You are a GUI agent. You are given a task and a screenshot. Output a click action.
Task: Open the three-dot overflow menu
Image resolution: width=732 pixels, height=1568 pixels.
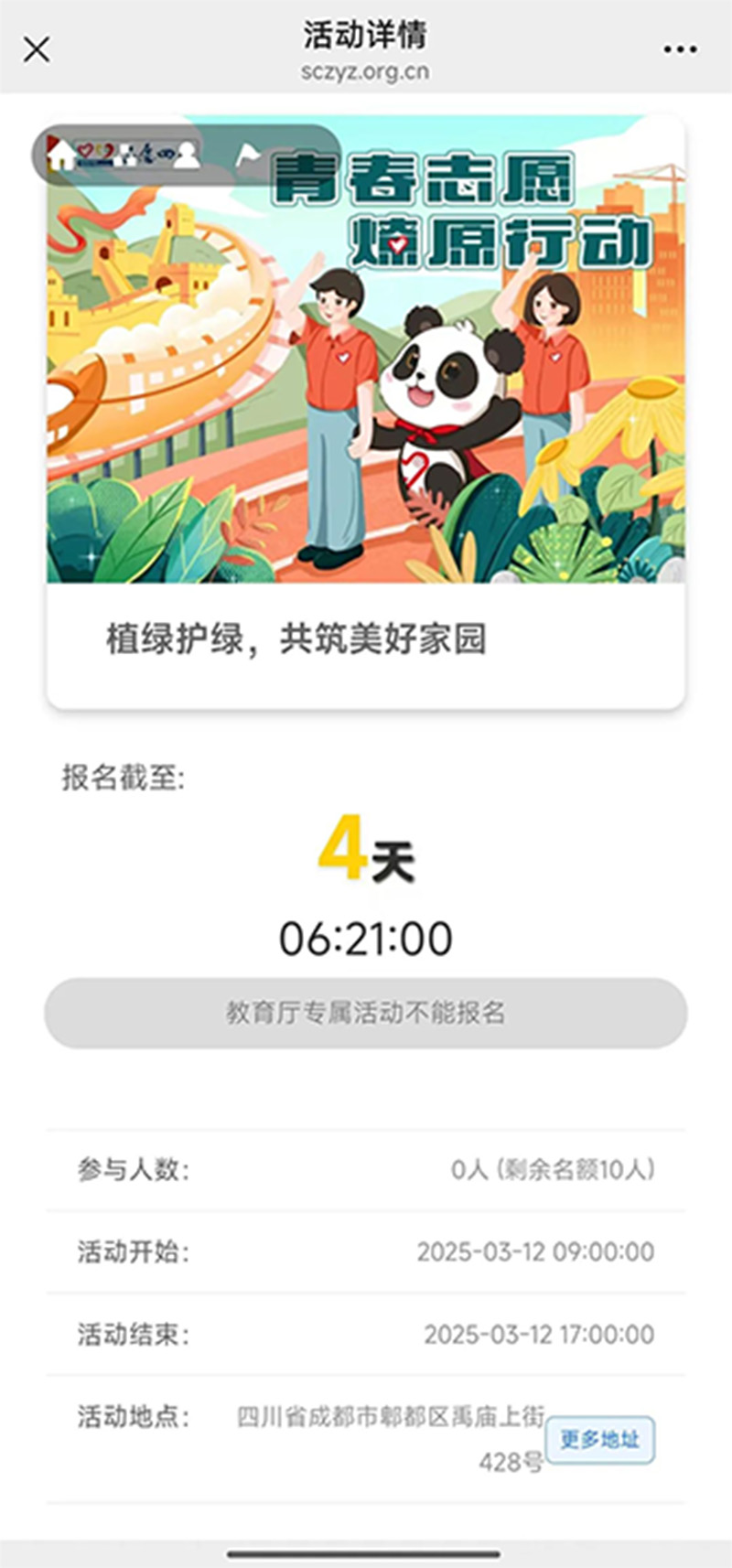[x=680, y=49]
